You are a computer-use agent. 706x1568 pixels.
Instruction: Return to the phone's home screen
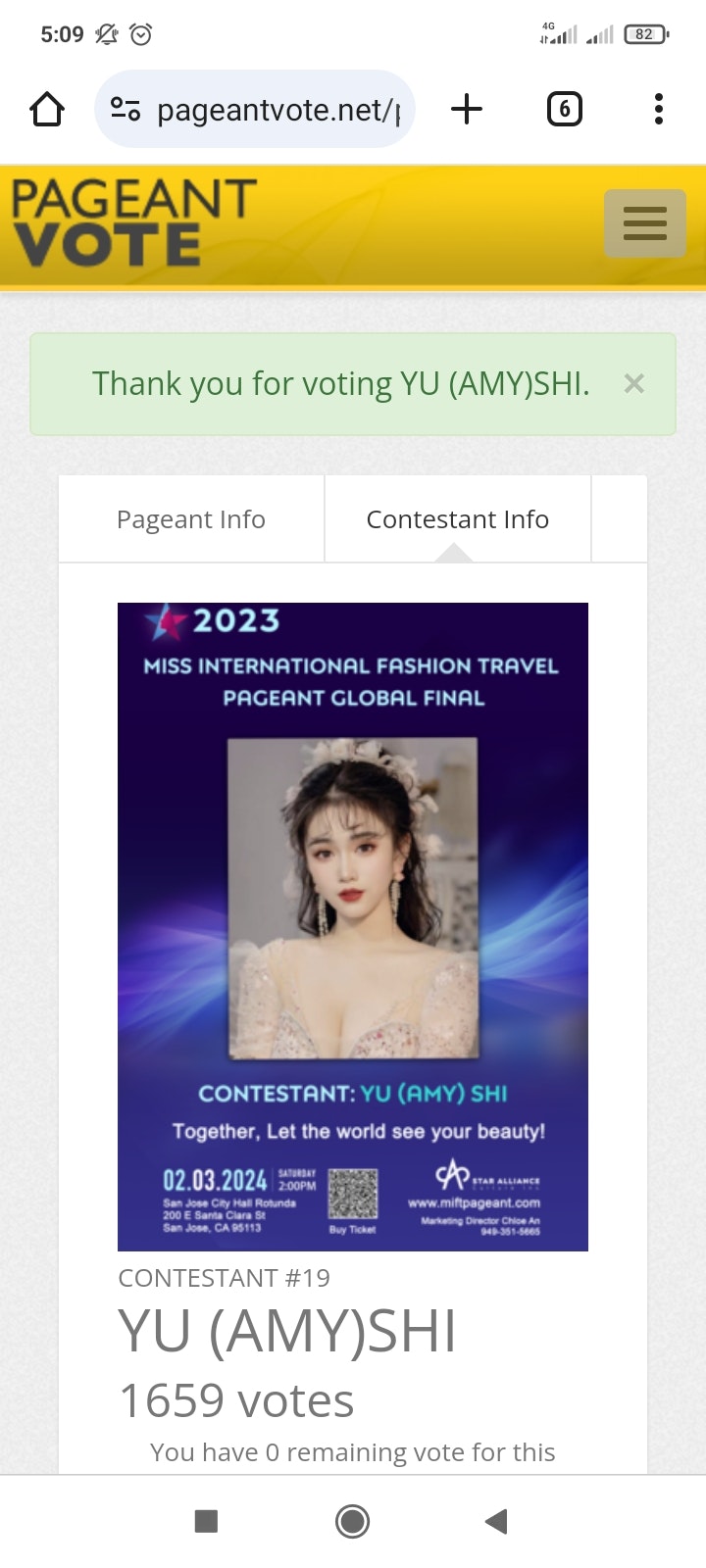[353, 1521]
